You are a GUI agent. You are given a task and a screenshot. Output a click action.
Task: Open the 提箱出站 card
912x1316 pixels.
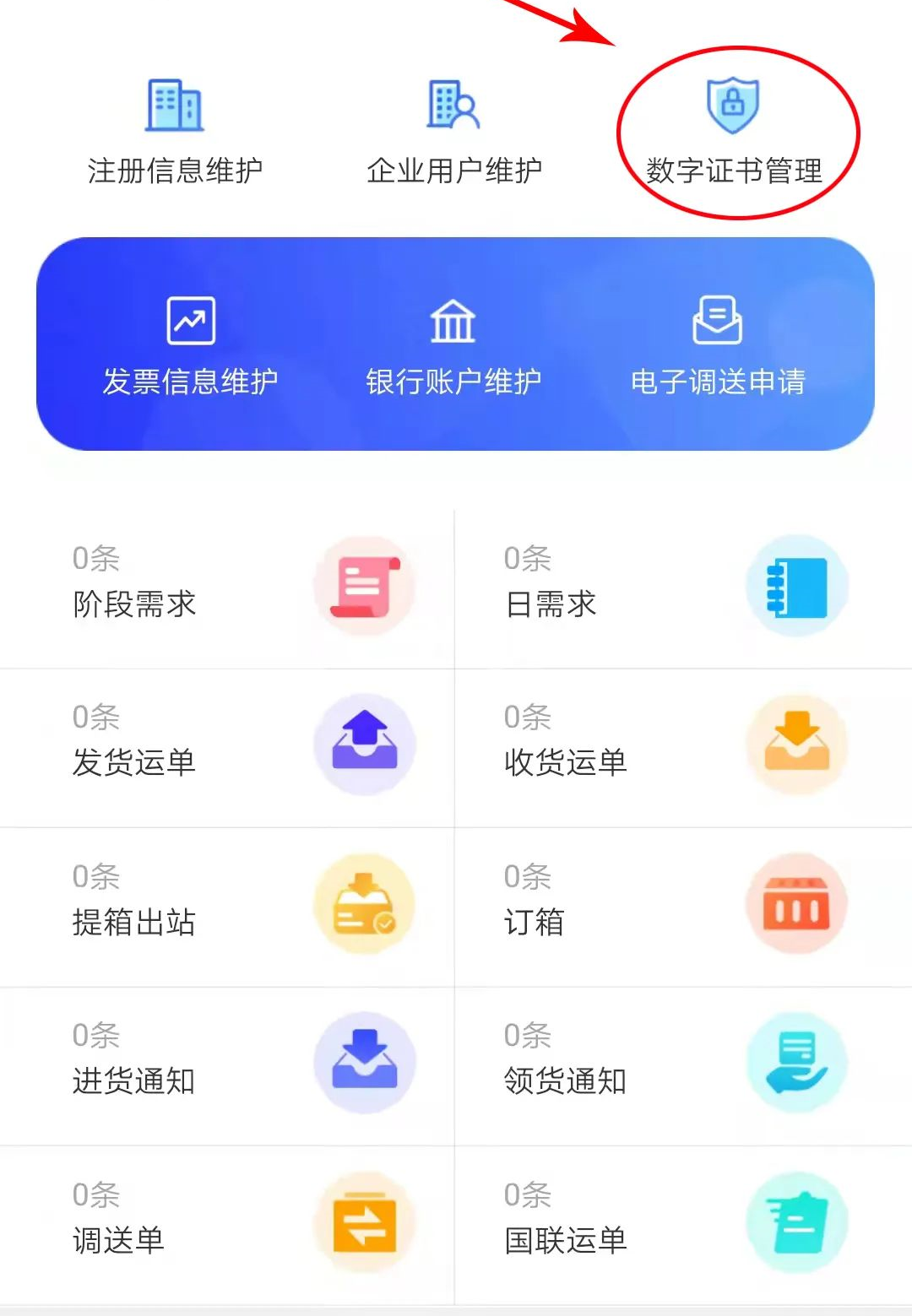tap(227, 907)
